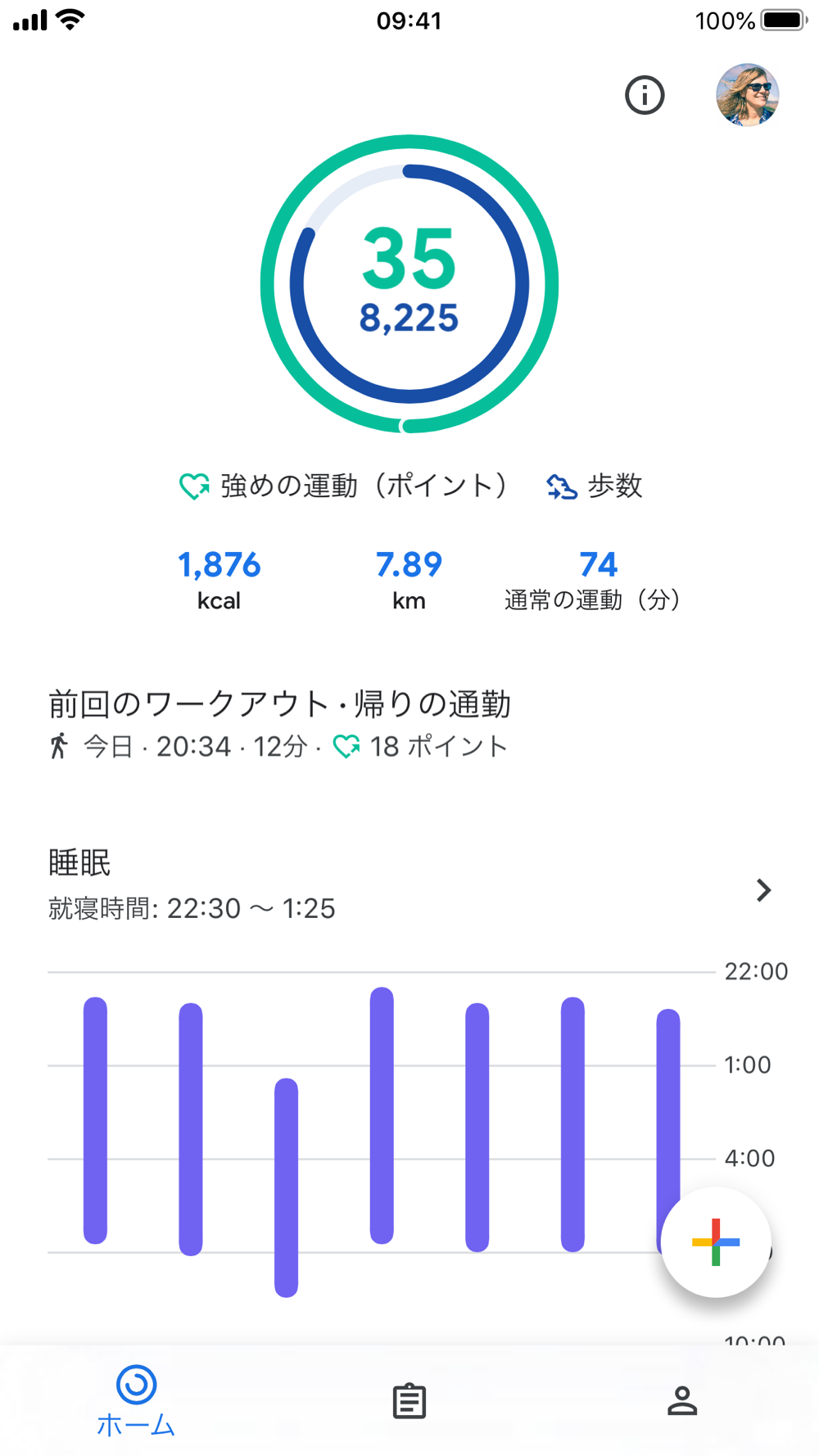Viewport: 819px width, 1456px height.
Task: Open the Heart Points and steps ring
Action: [409, 284]
